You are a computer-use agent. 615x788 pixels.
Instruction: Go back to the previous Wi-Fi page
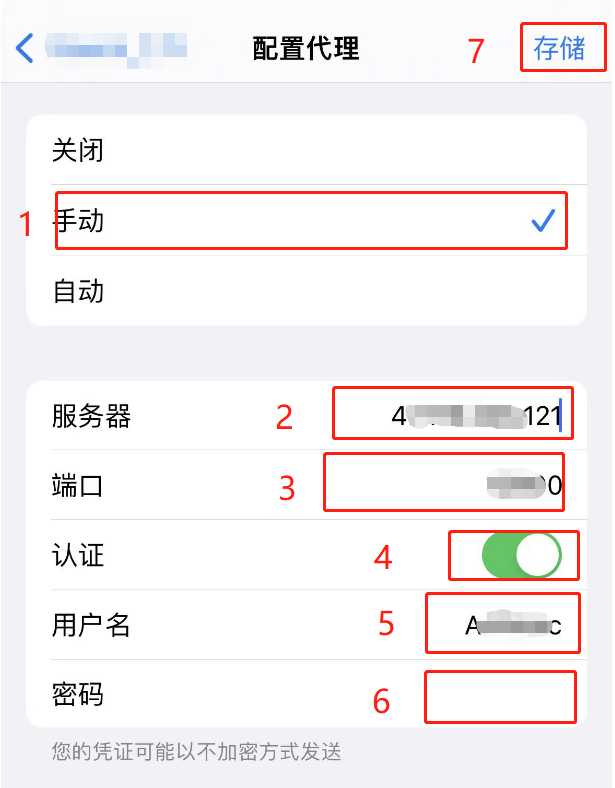[x=27, y=48]
